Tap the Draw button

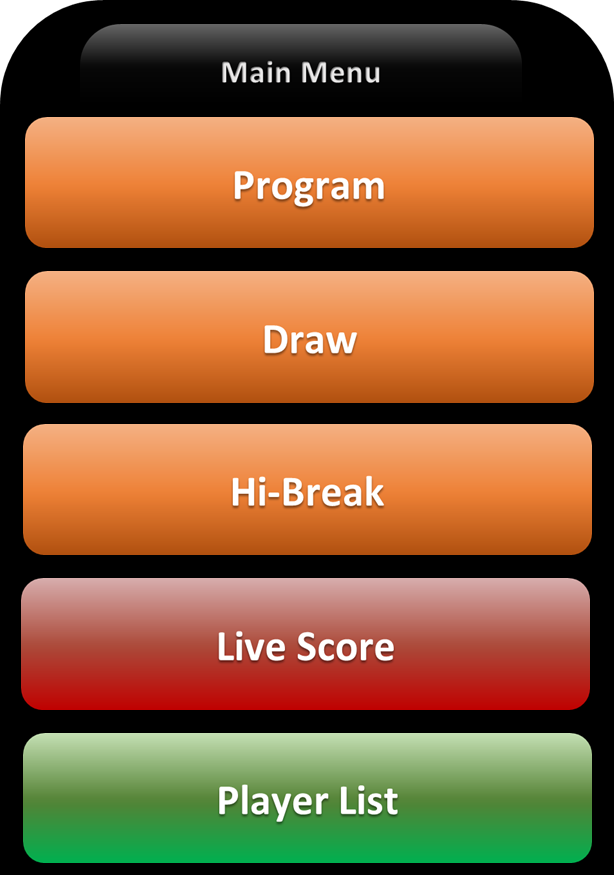[308, 337]
